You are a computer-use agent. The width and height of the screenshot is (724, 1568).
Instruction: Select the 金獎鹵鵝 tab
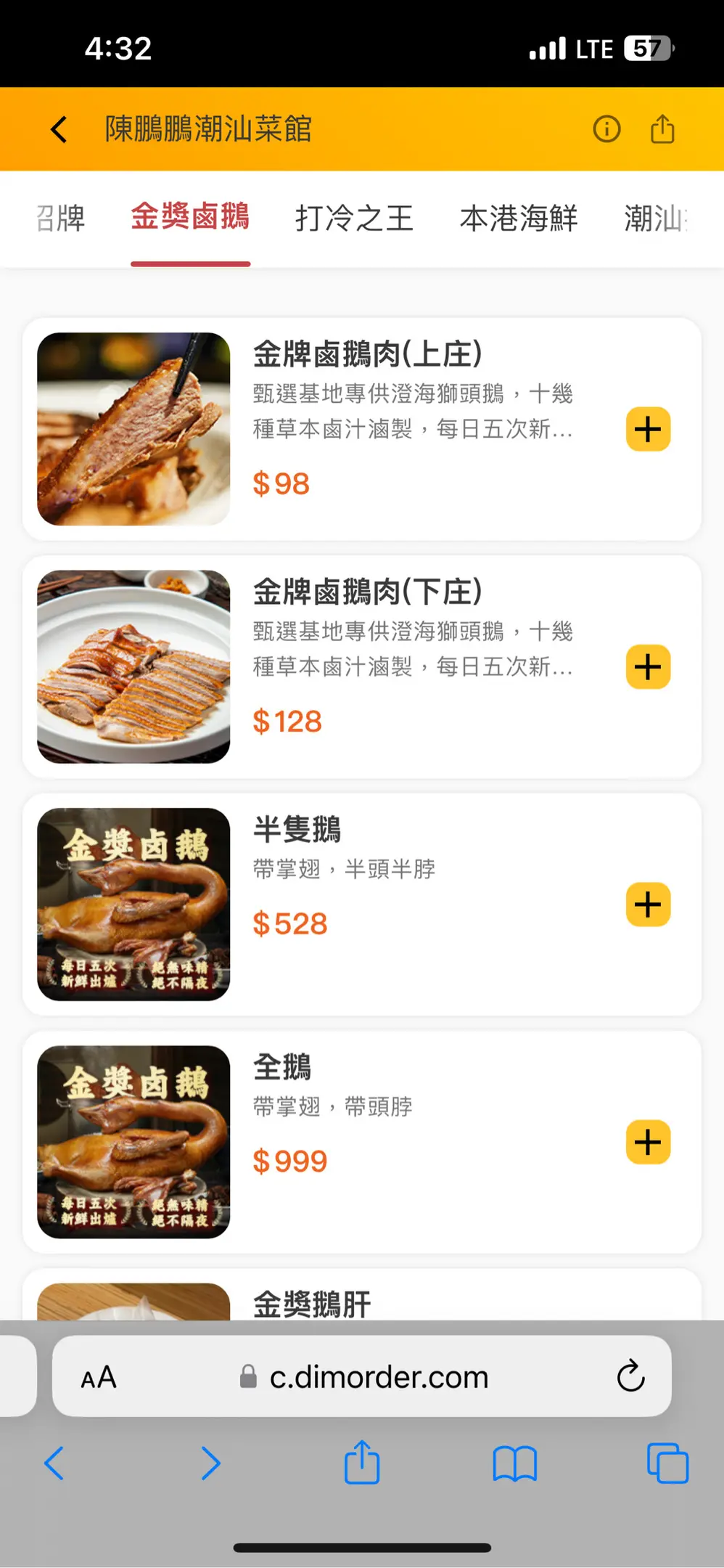pyautogui.click(x=190, y=217)
